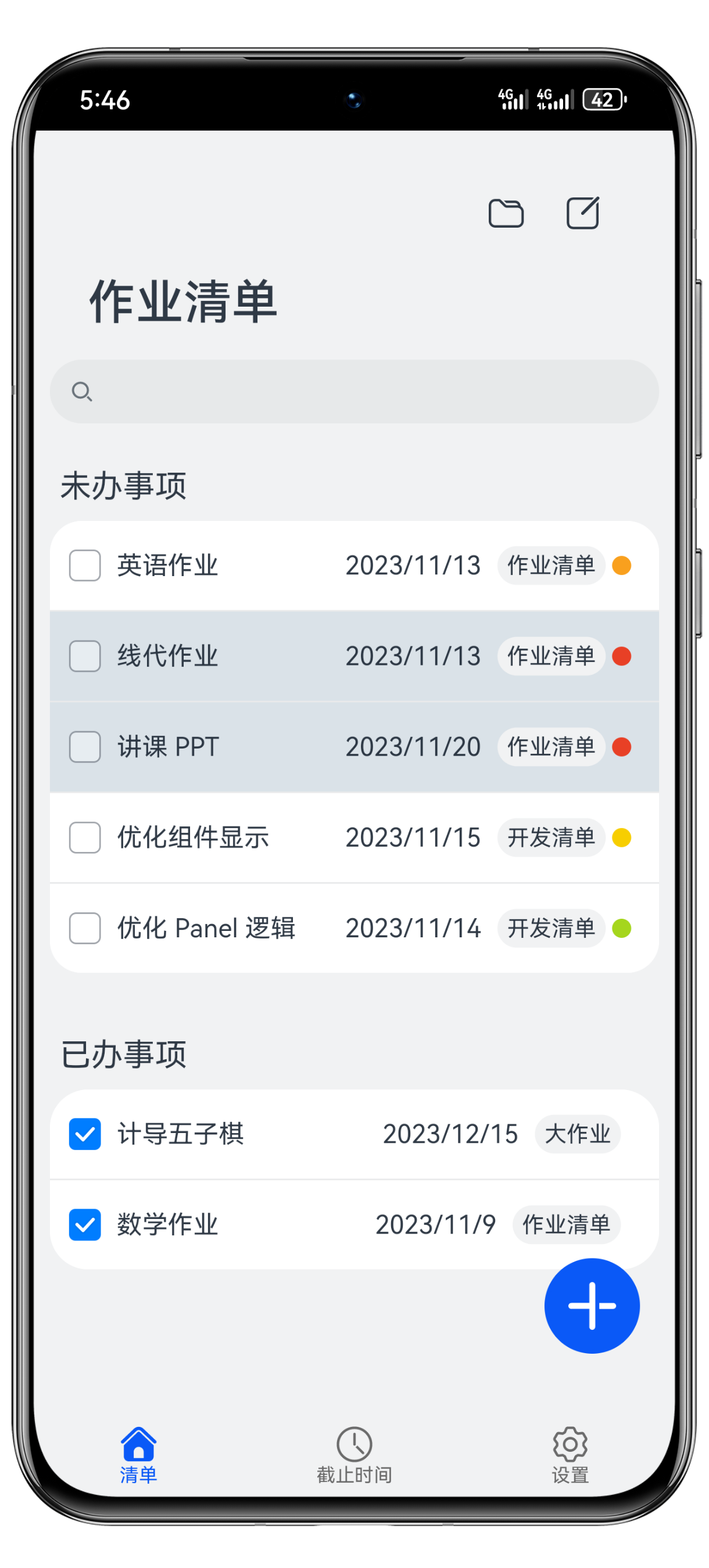Check off 英语作业
The width and height of the screenshot is (709, 1568).
(x=85, y=566)
